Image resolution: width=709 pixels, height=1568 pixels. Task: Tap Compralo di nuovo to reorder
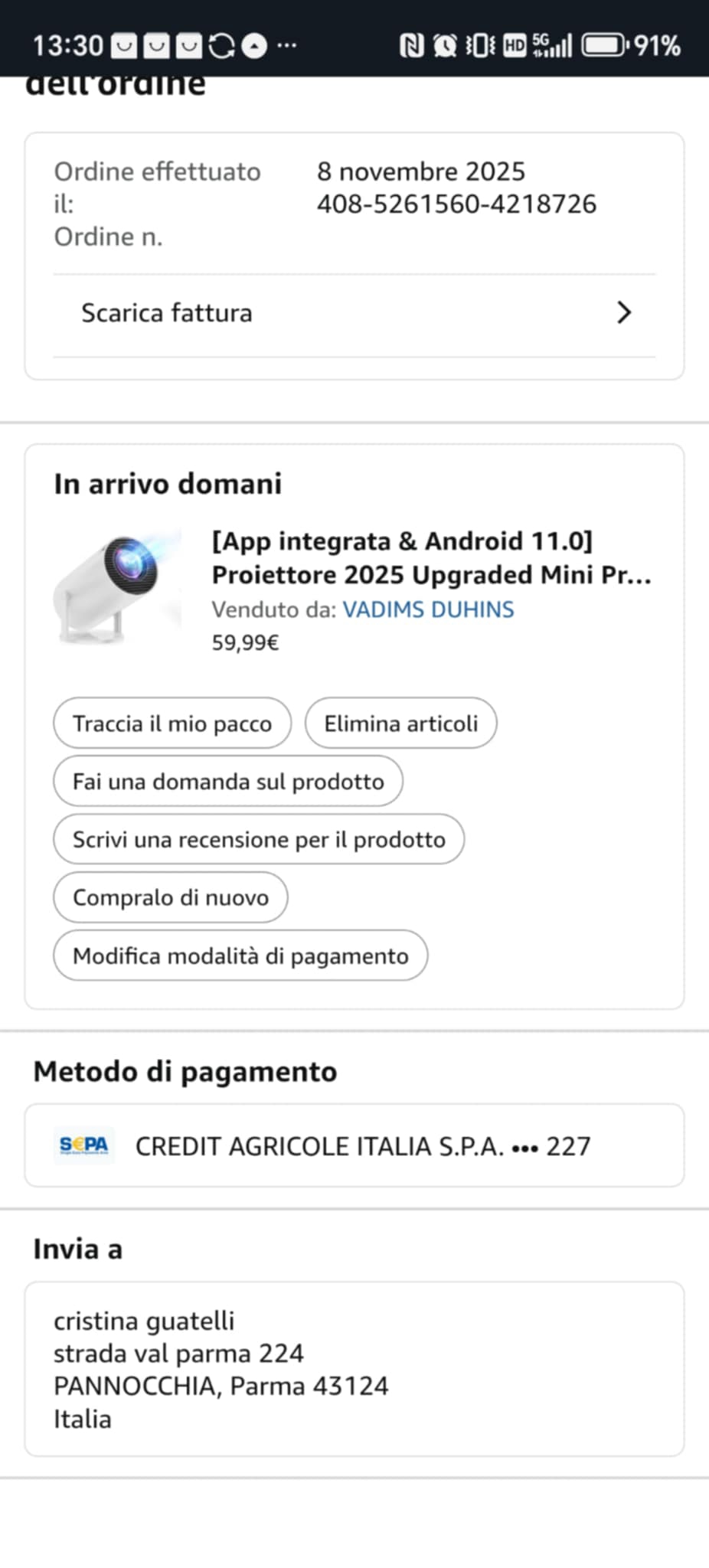point(171,897)
